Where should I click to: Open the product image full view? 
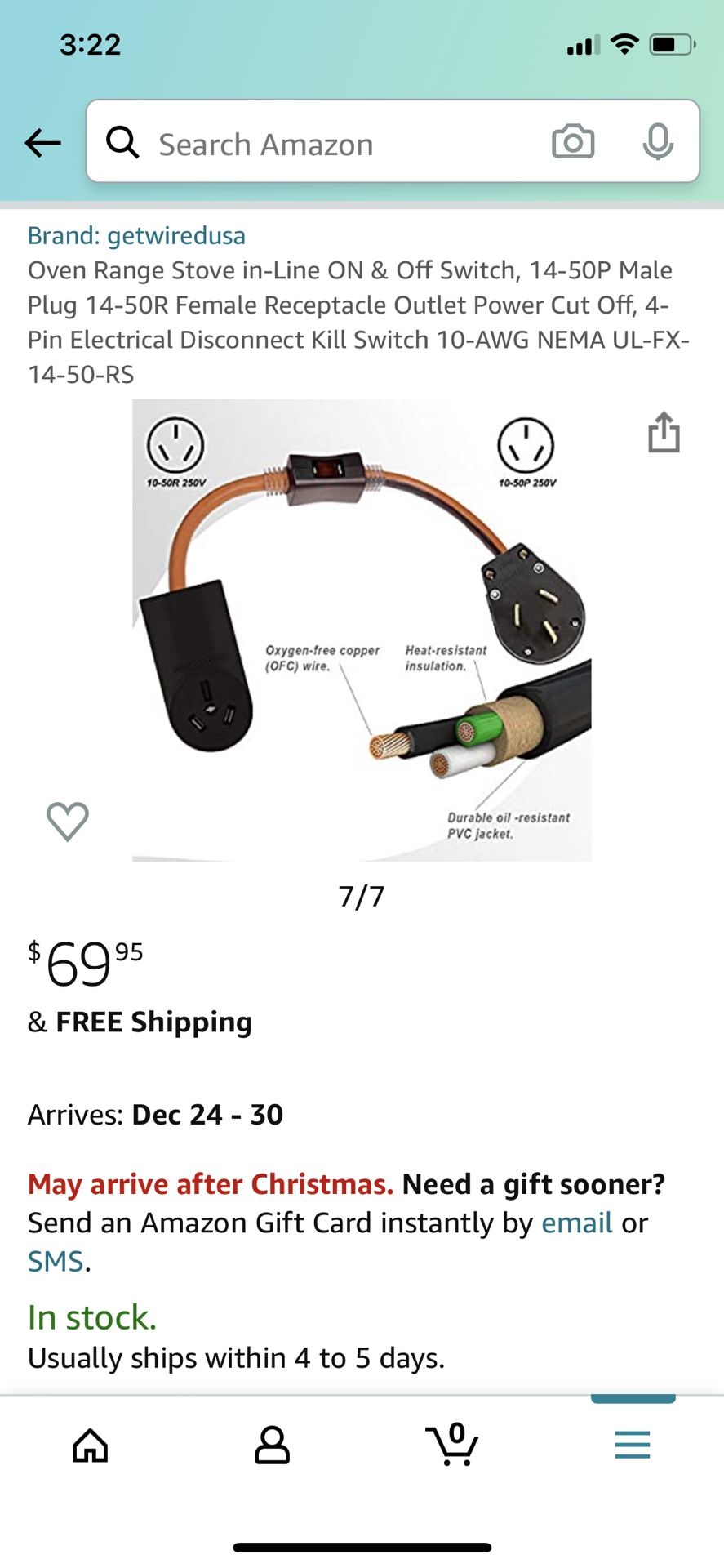(x=362, y=630)
